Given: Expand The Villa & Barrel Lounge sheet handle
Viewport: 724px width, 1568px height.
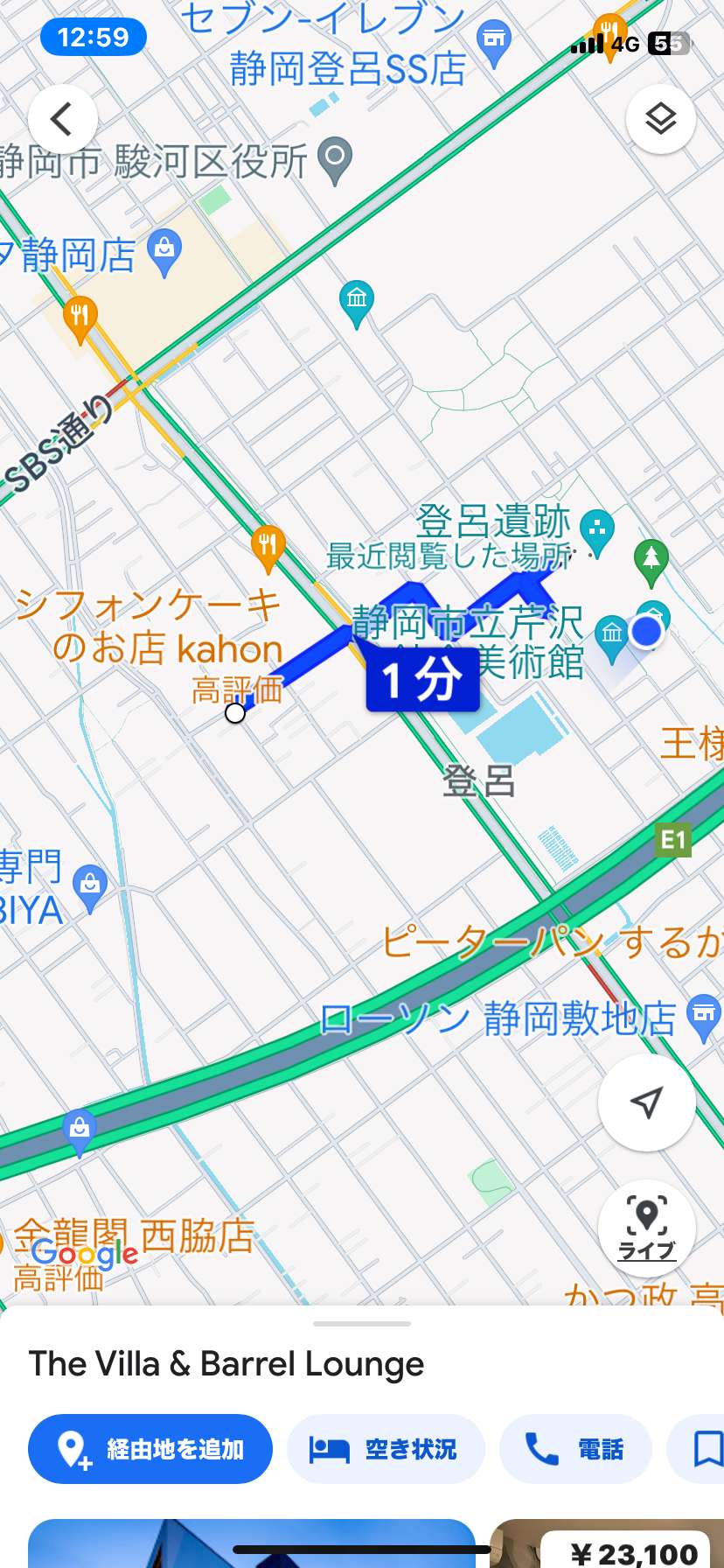Looking at the screenshot, I should [362, 1324].
